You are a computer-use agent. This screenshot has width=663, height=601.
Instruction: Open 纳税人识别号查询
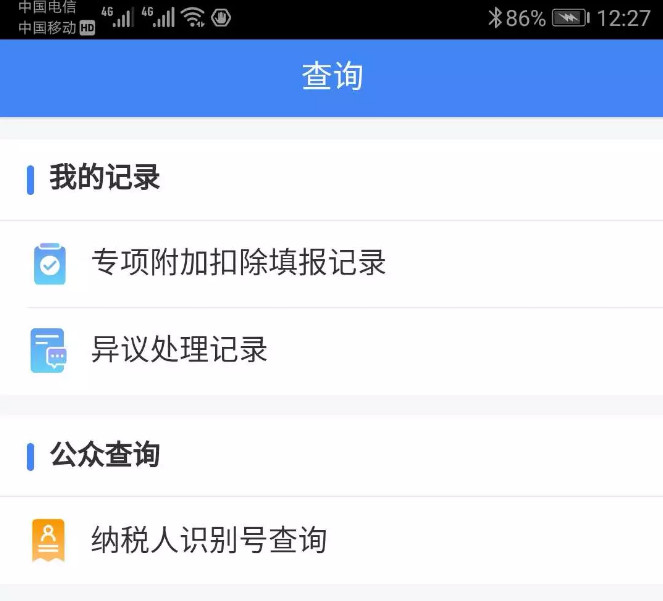tap(208, 540)
